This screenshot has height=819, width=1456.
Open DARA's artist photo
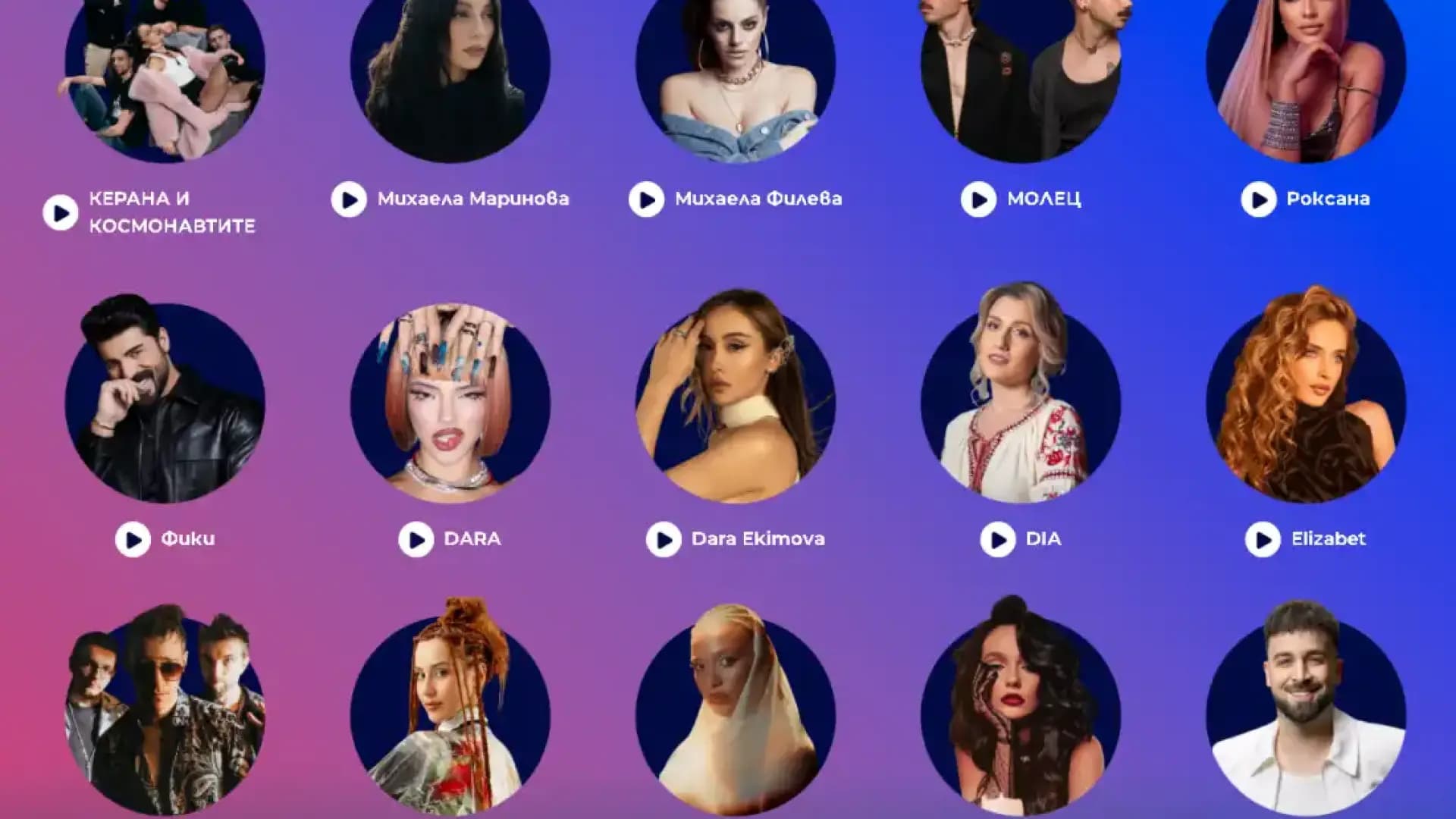pos(450,402)
